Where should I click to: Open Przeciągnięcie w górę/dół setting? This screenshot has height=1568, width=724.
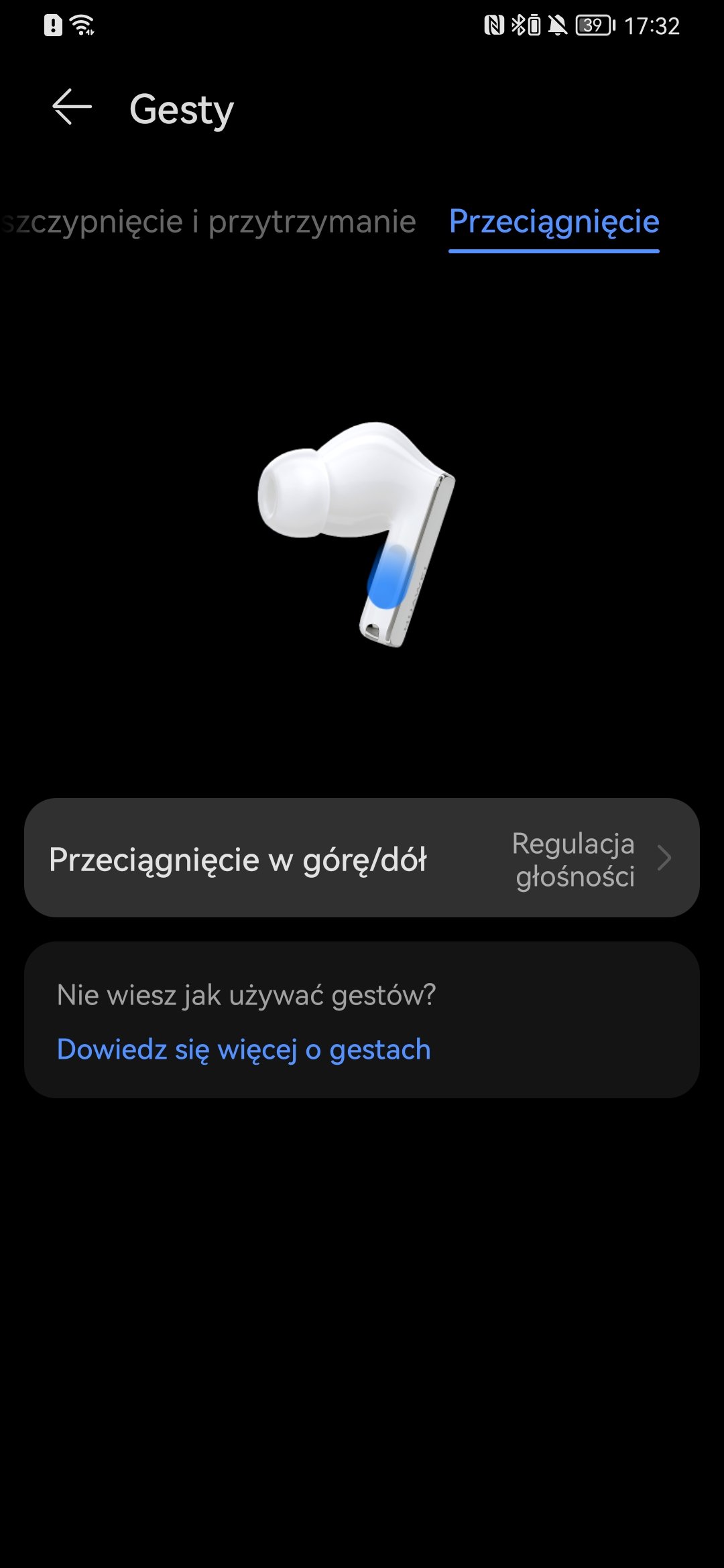tap(362, 858)
